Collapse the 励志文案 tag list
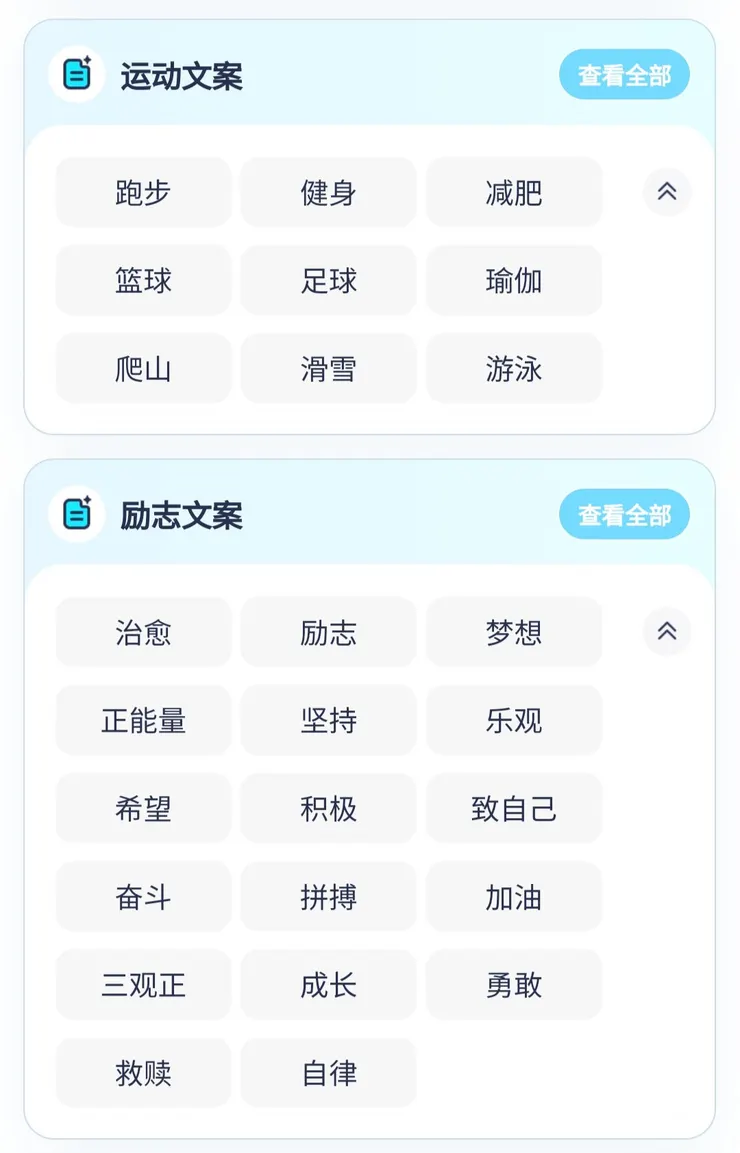The image size is (740, 1153). pos(667,631)
